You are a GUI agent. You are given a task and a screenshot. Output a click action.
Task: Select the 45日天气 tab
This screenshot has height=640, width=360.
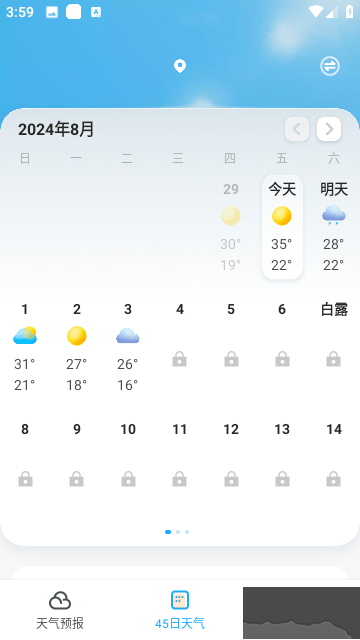[180, 610]
